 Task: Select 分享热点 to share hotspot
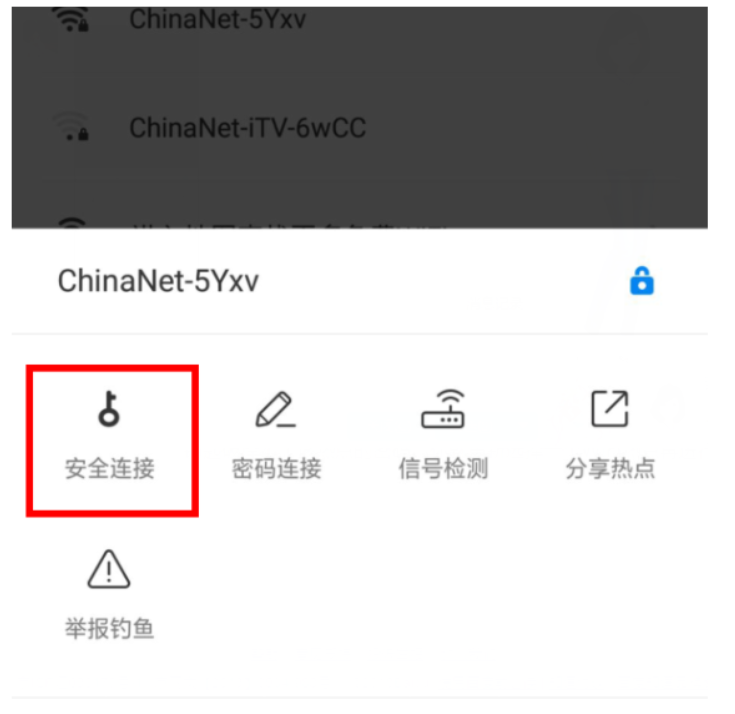point(610,437)
